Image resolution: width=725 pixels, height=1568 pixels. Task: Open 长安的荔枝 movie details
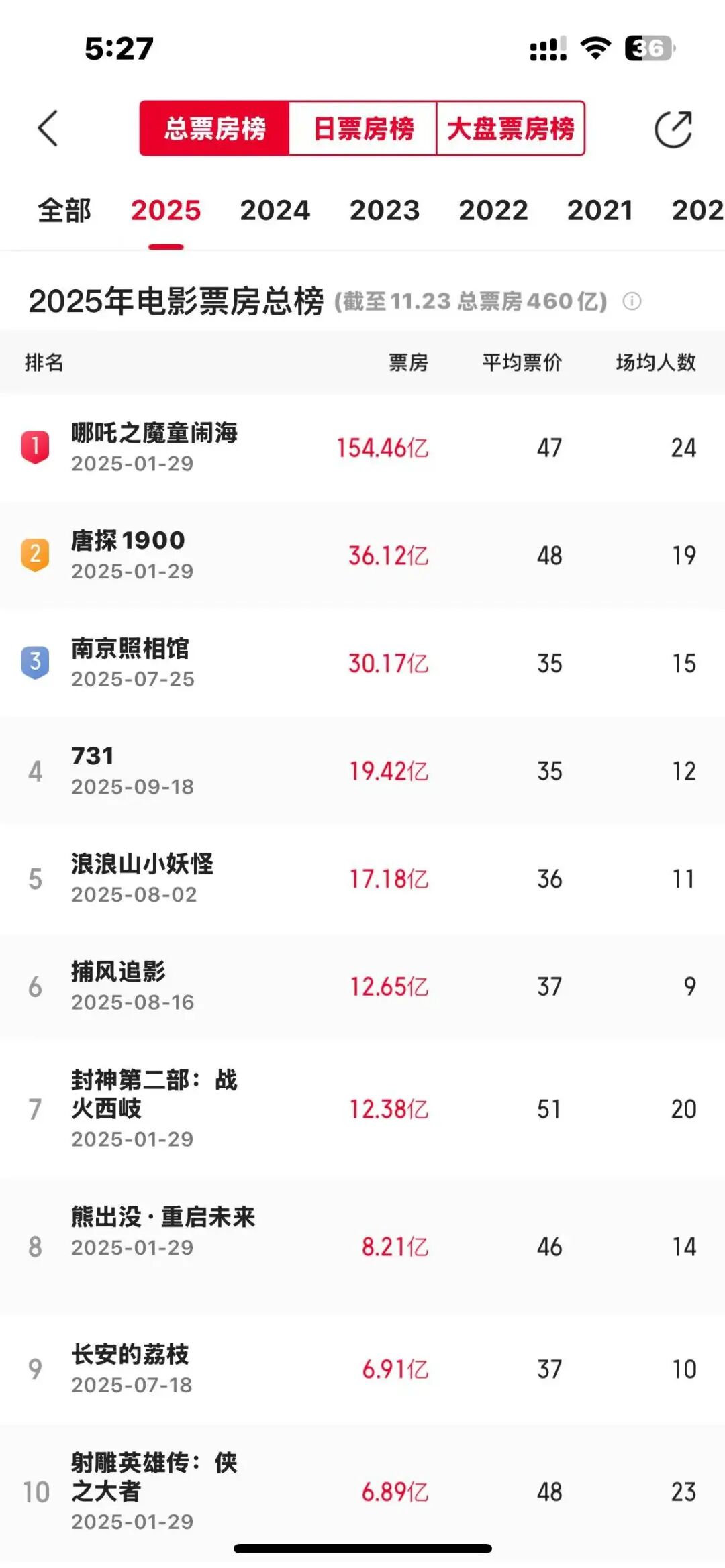tap(131, 1368)
